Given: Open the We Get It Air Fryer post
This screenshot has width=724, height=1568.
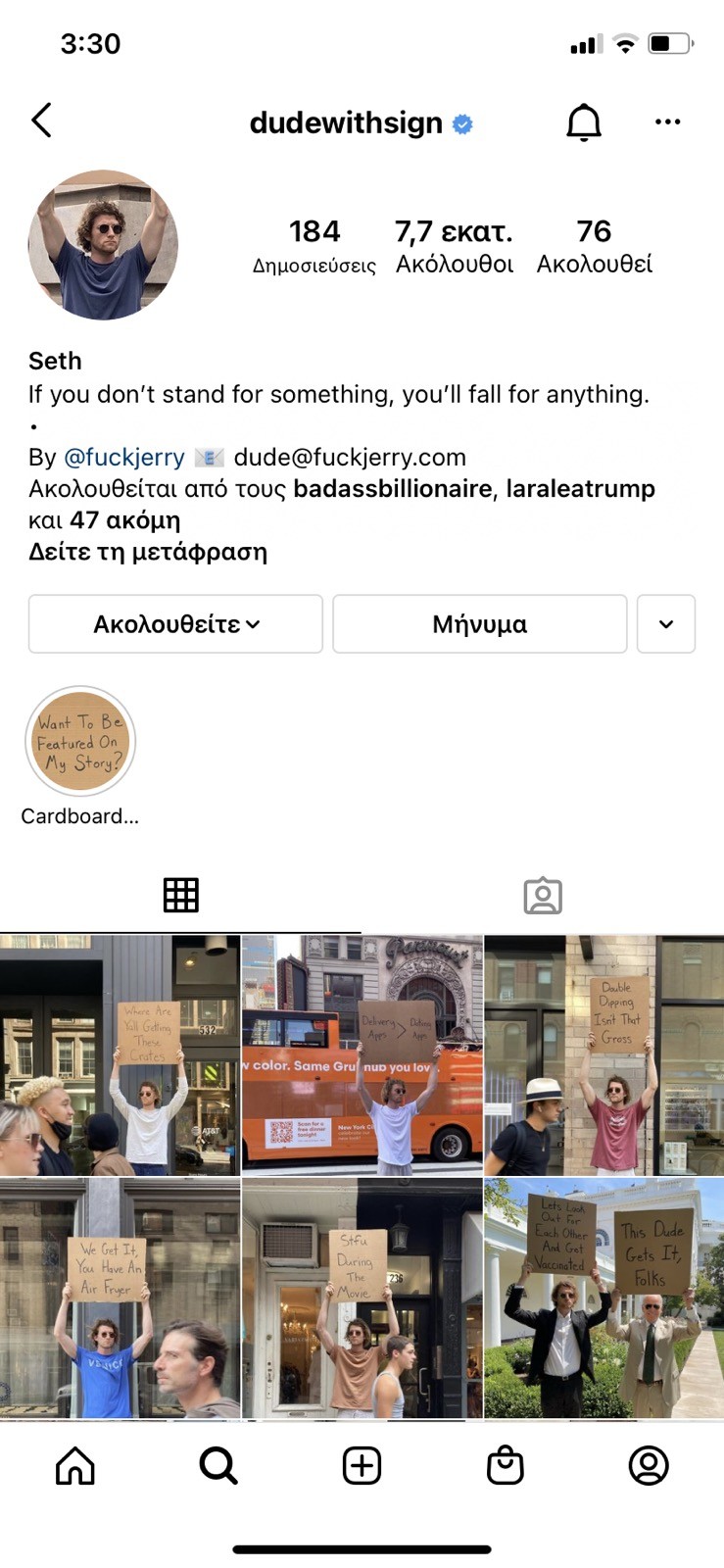Looking at the screenshot, I should coord(120,1298).
